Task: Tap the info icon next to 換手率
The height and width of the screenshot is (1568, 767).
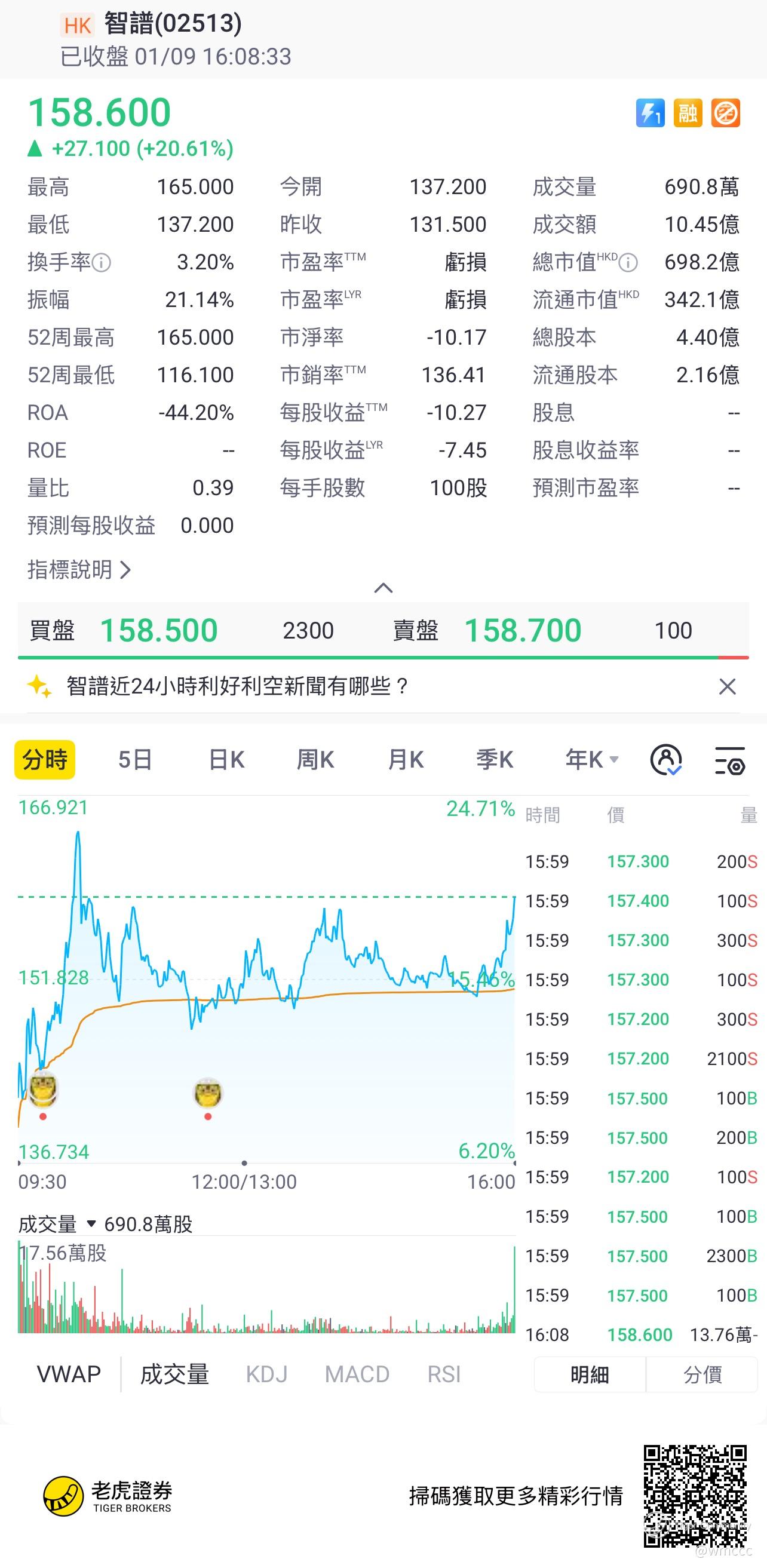Action: (101, 263)
